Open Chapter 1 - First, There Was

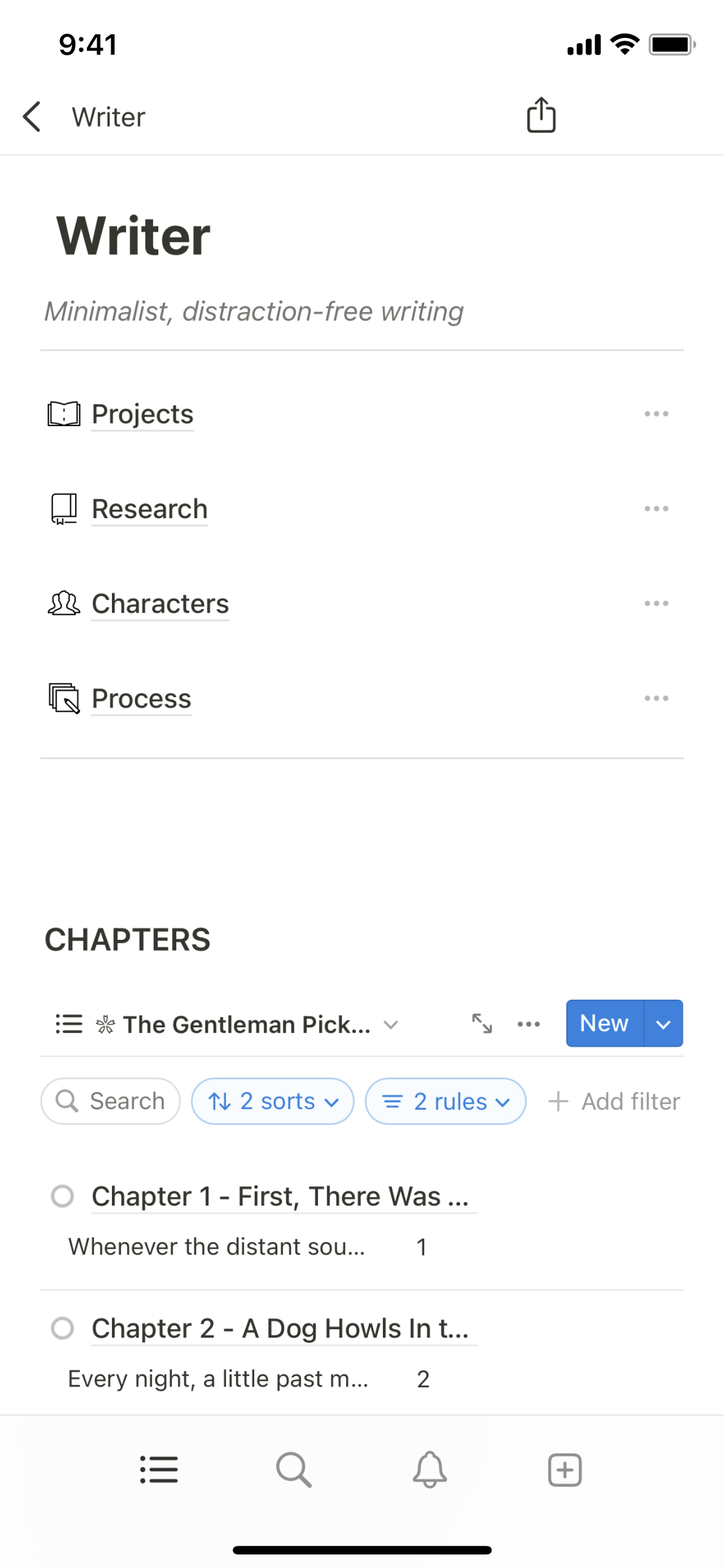point(280,1197)
